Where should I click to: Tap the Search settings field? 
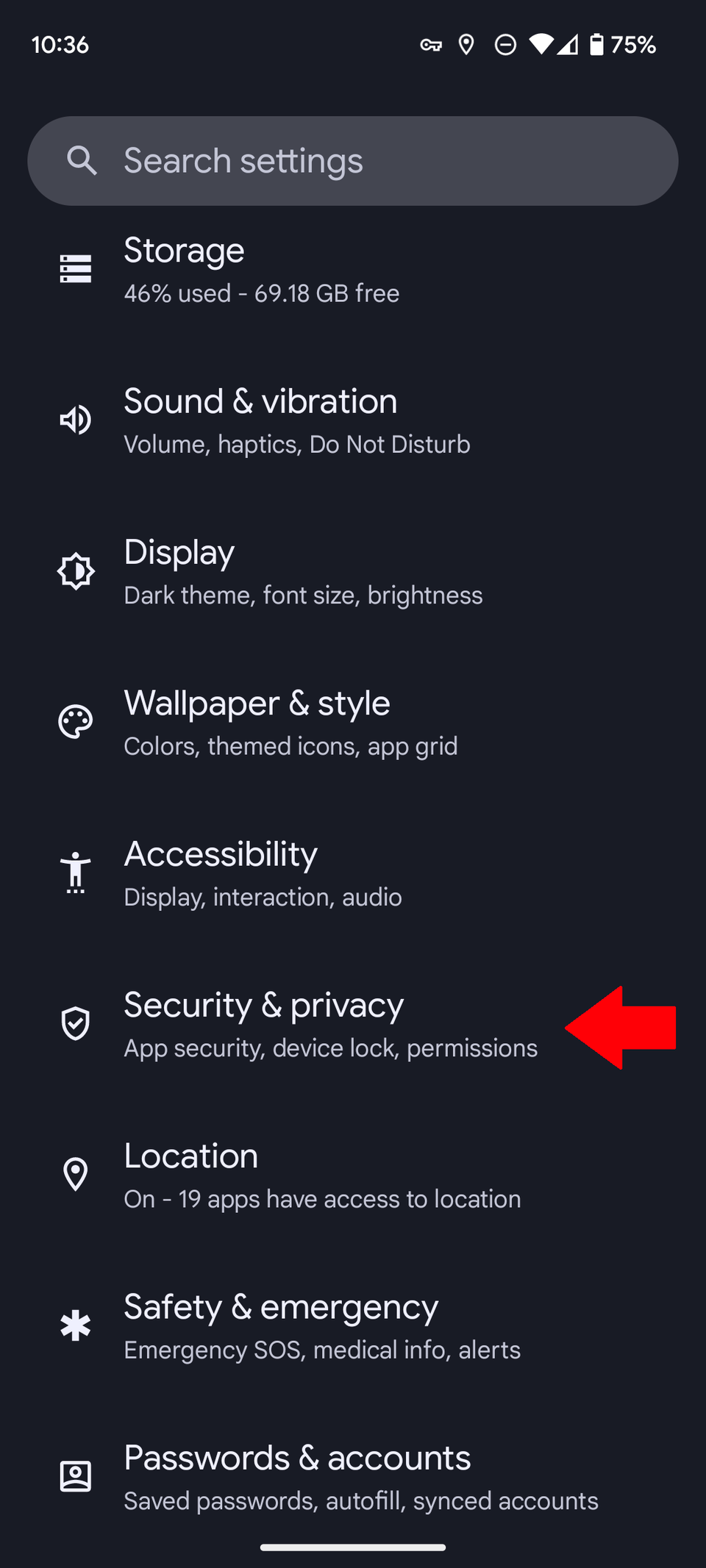[353, 161]
